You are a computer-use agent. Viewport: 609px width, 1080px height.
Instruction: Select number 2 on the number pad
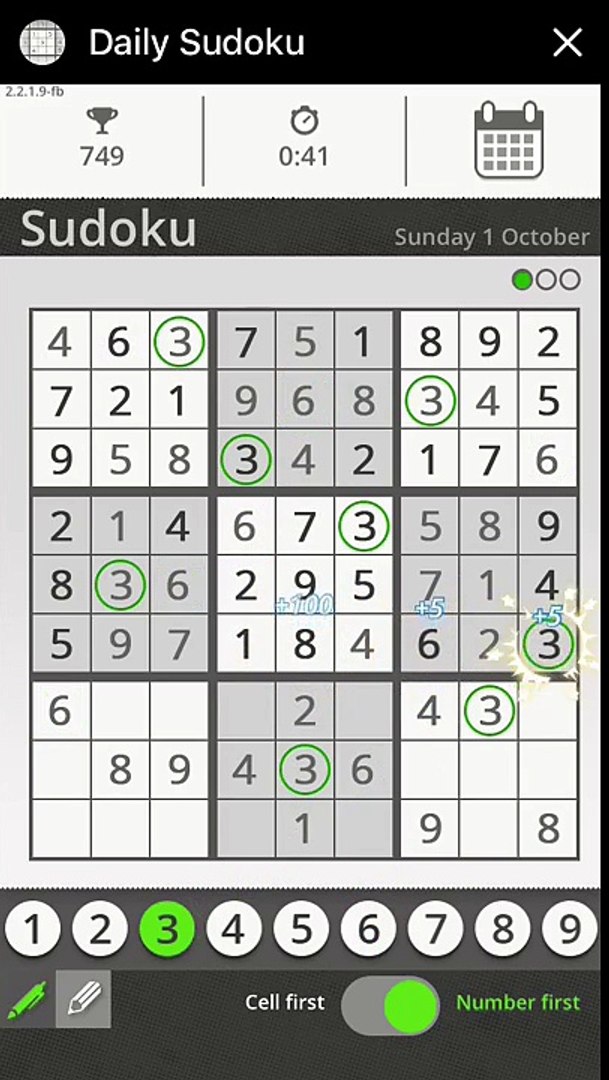point(100,930)
